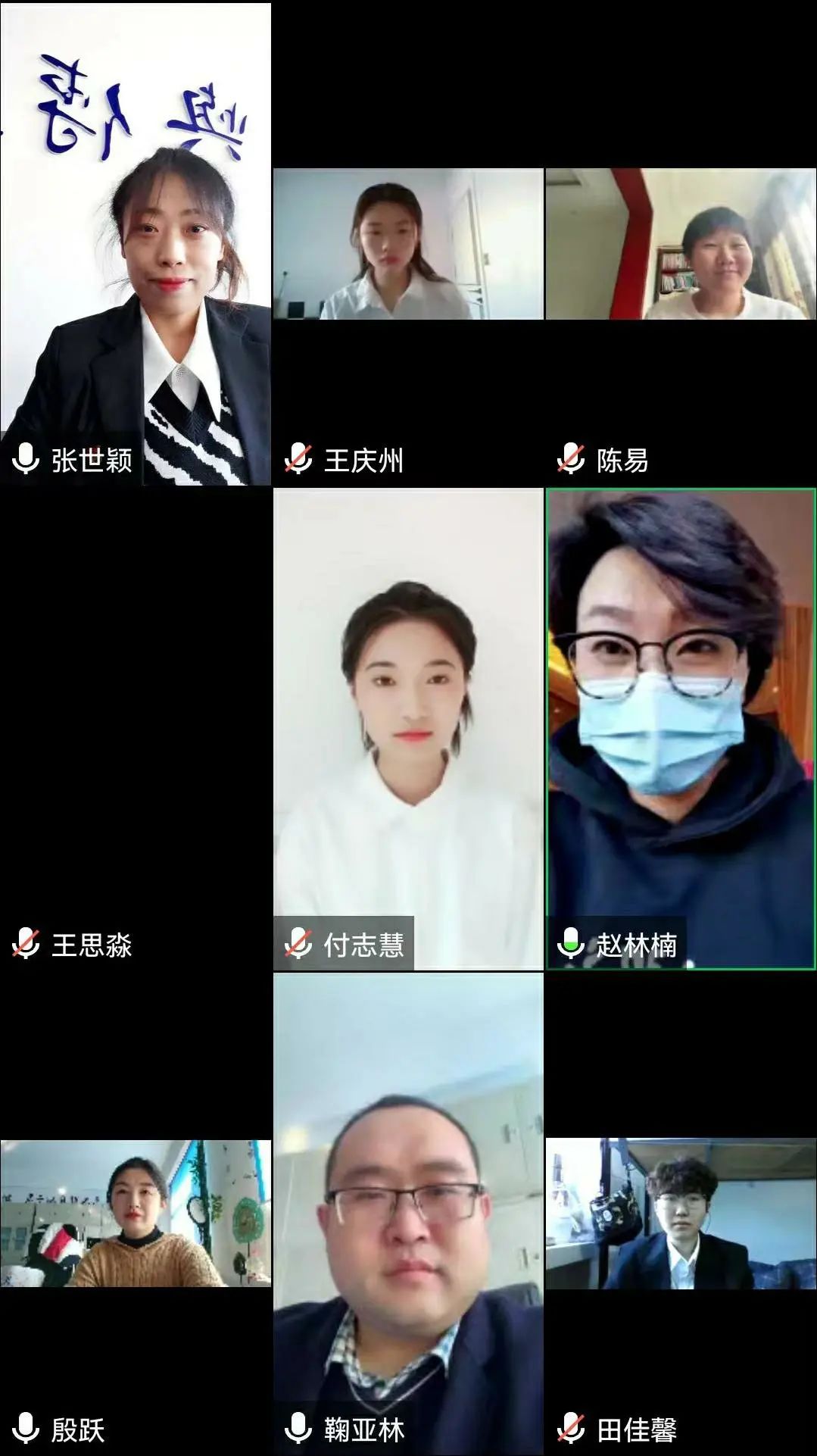Viewport: 817px width, 1456px height.
Task: Select 殷跃's video tile
Action: (x=136, y=1214)
